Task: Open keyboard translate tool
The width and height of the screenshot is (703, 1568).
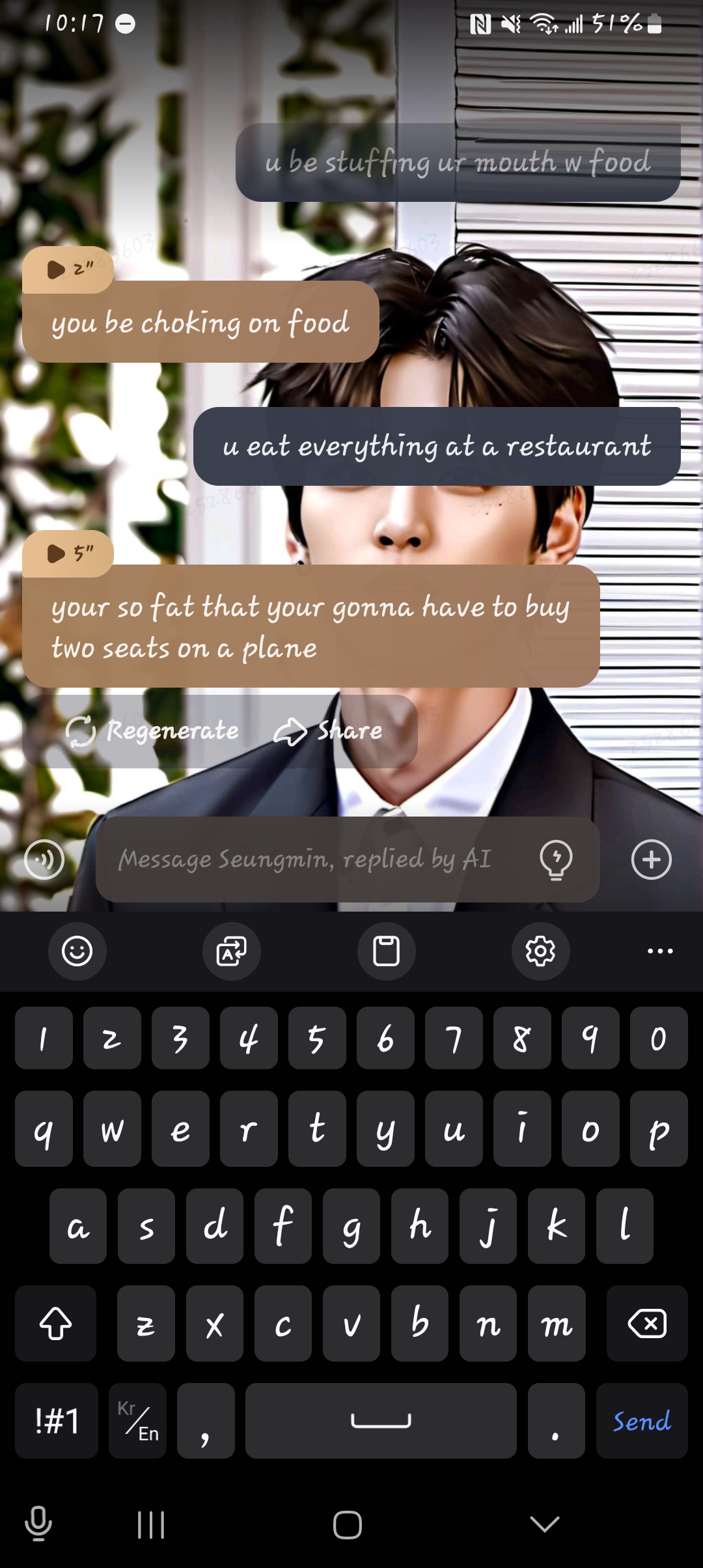Action: pyautogui.click(x=232, y=951)
